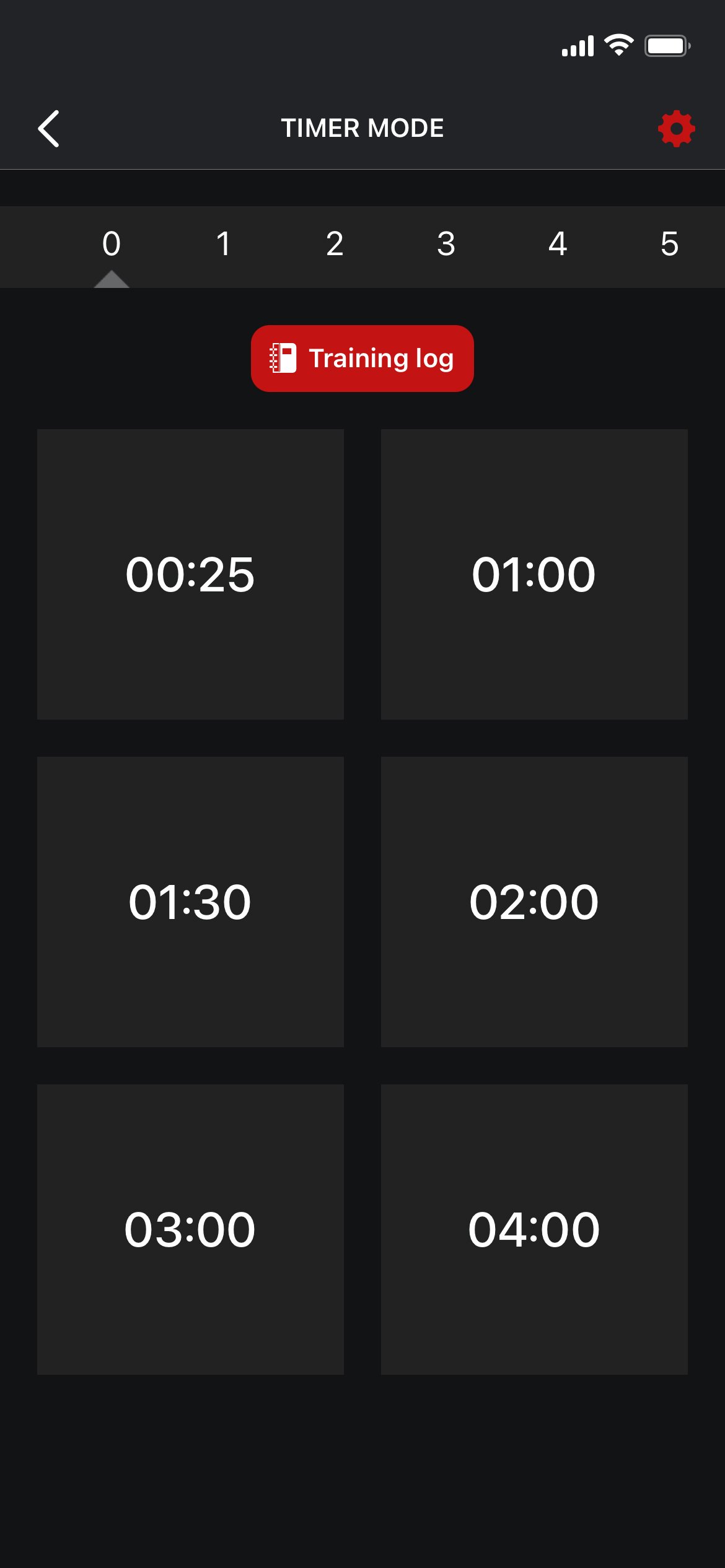Select number 3 in the top selector
The height and width of the screenshot is (1568, 725).
[446, 244]
